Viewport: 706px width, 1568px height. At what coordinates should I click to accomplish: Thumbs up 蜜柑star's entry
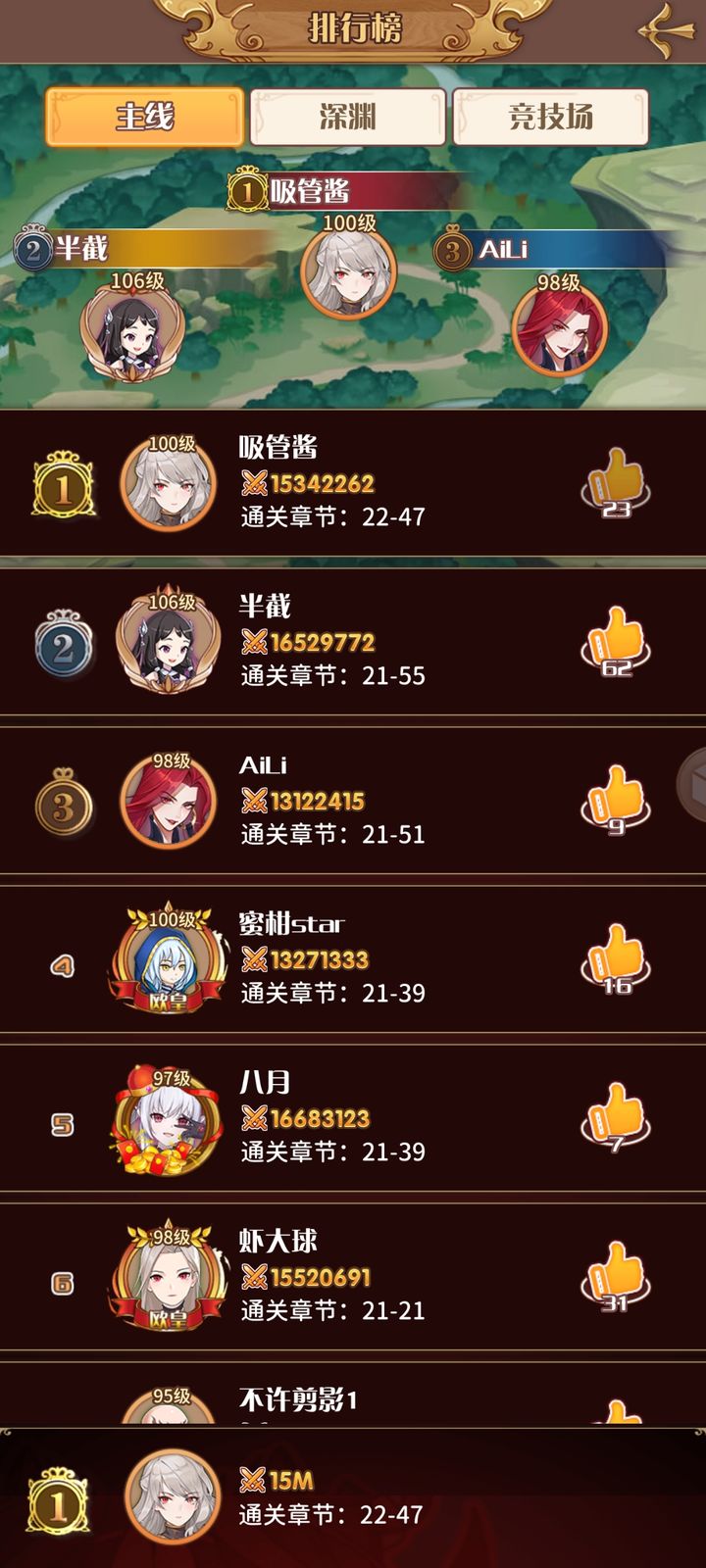[x=616, y=959]
